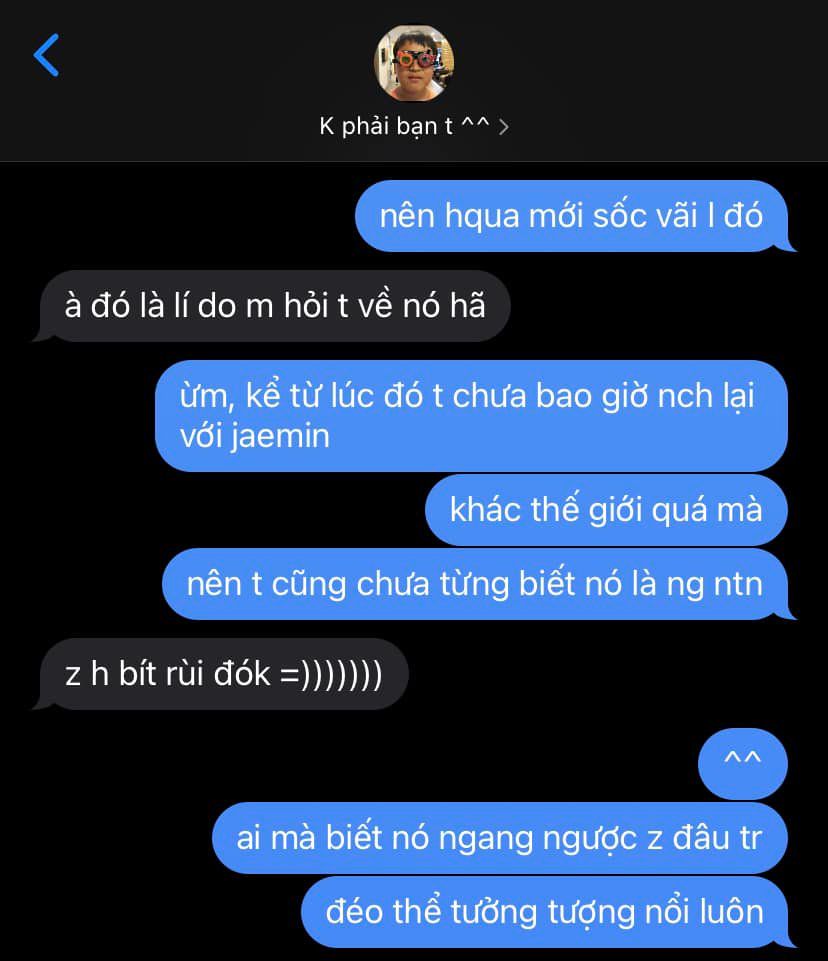Viewport: 828px width, 961px height.
Task: Go back to the messages list
Action: (x=46, y=55)
